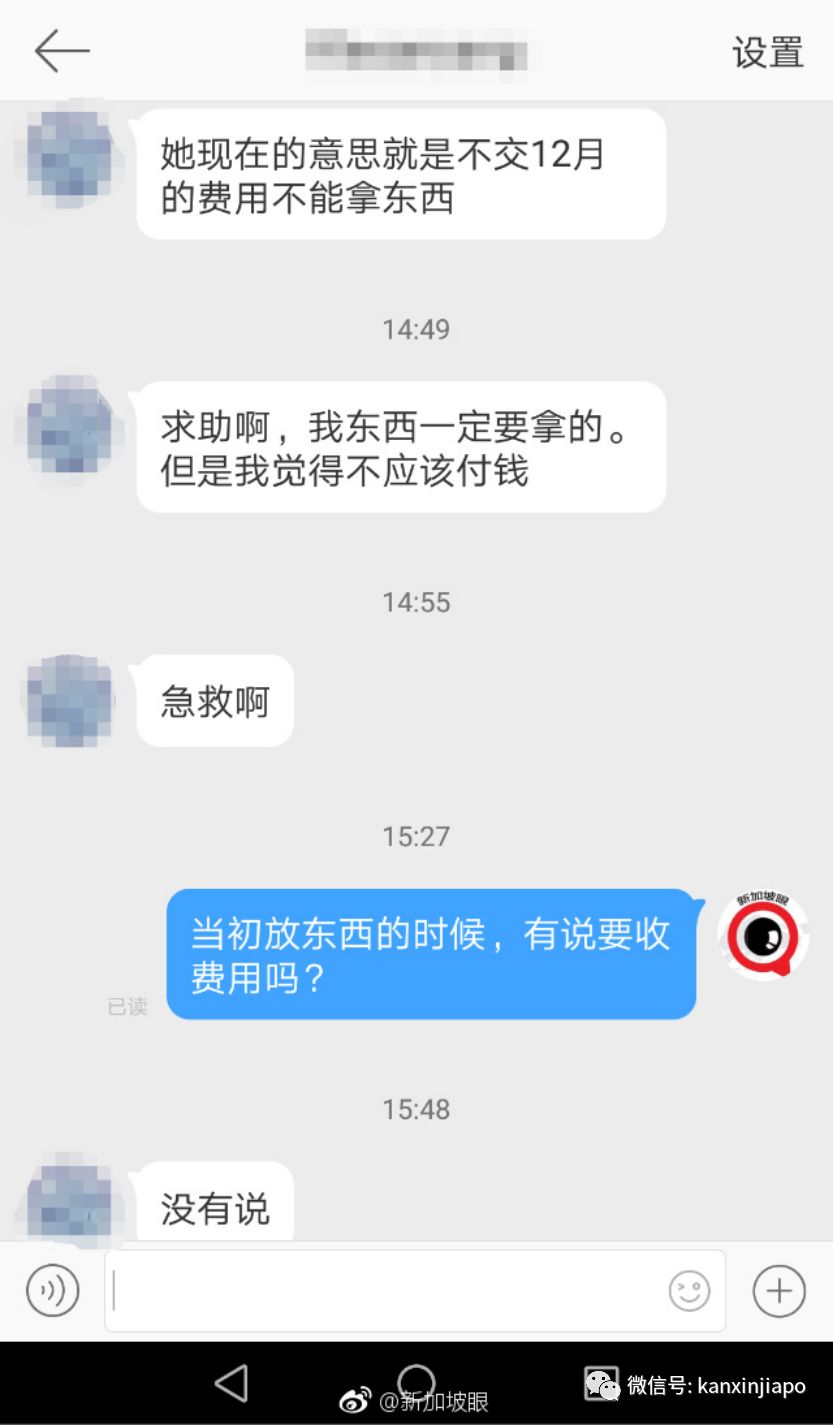
Task: Open the plus attachment menu
Action: coord(778,1290)
